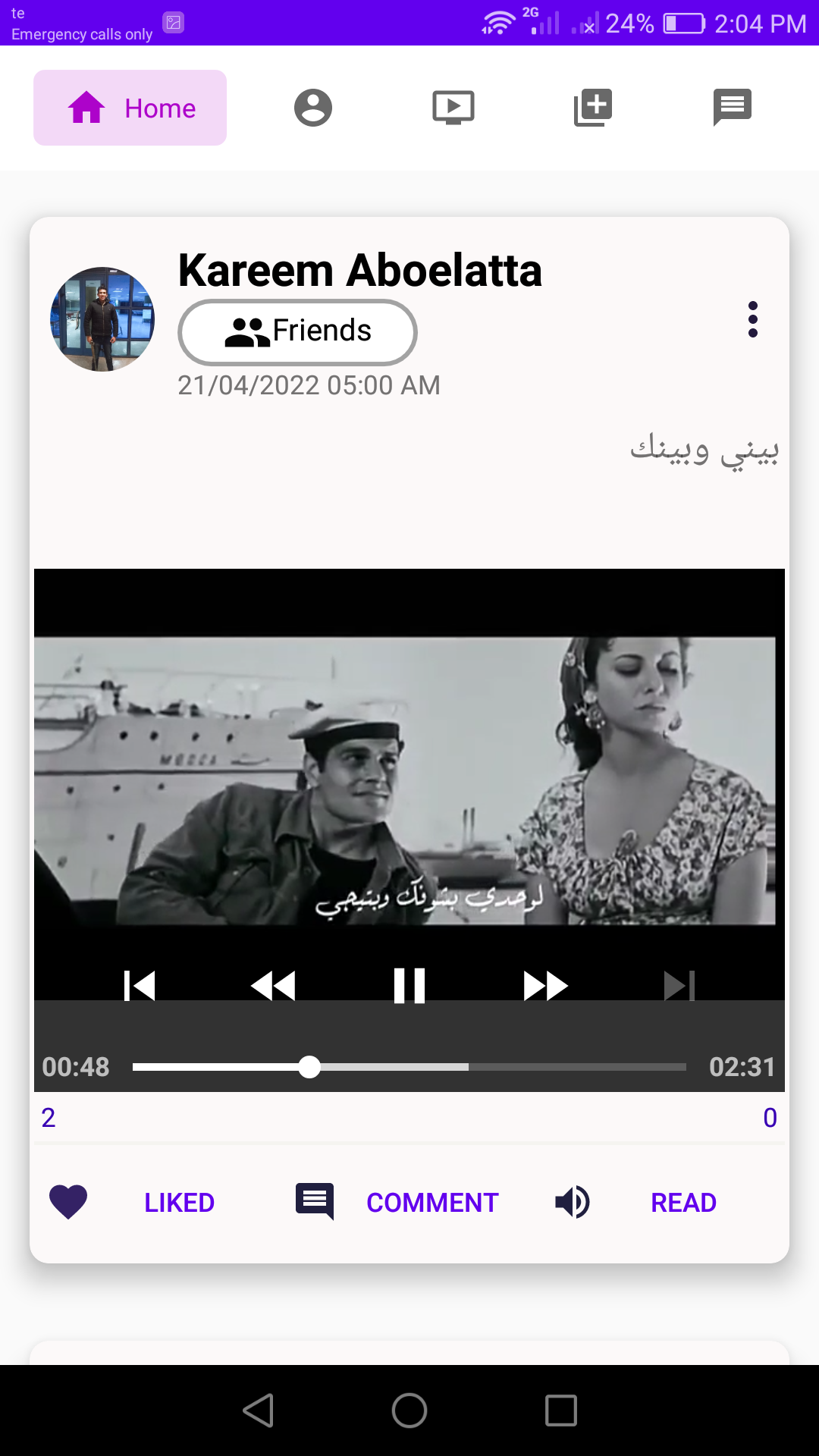This screenshot has height=1456, width=819.
Task: Switch to the Home tab
Action: pyautogui.click(x=130, y=108)
